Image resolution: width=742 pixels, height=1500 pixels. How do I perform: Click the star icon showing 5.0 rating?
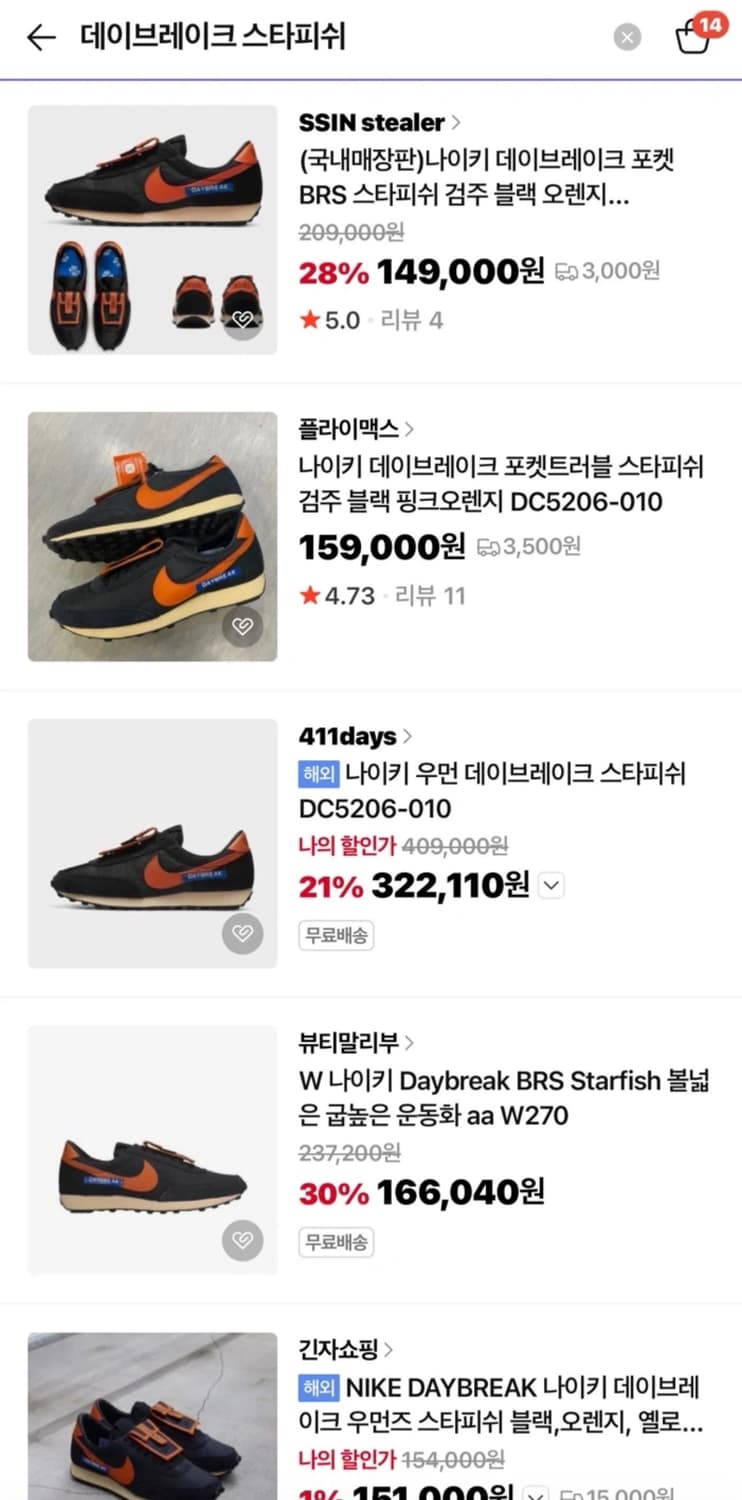pyautogui.click(x=310, y=320)
